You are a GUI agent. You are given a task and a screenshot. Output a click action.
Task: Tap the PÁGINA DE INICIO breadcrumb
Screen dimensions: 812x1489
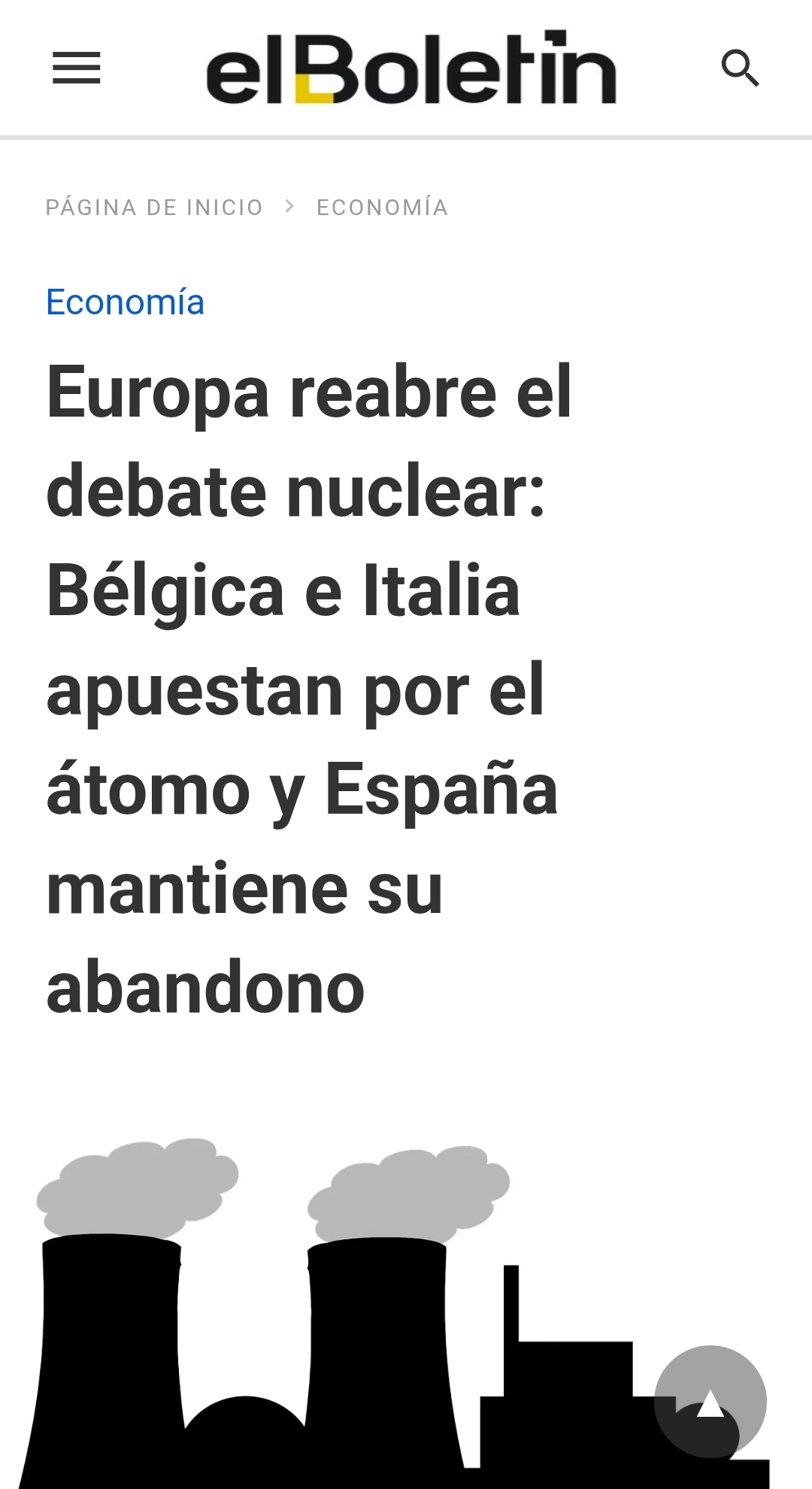[x=154, y=208]
